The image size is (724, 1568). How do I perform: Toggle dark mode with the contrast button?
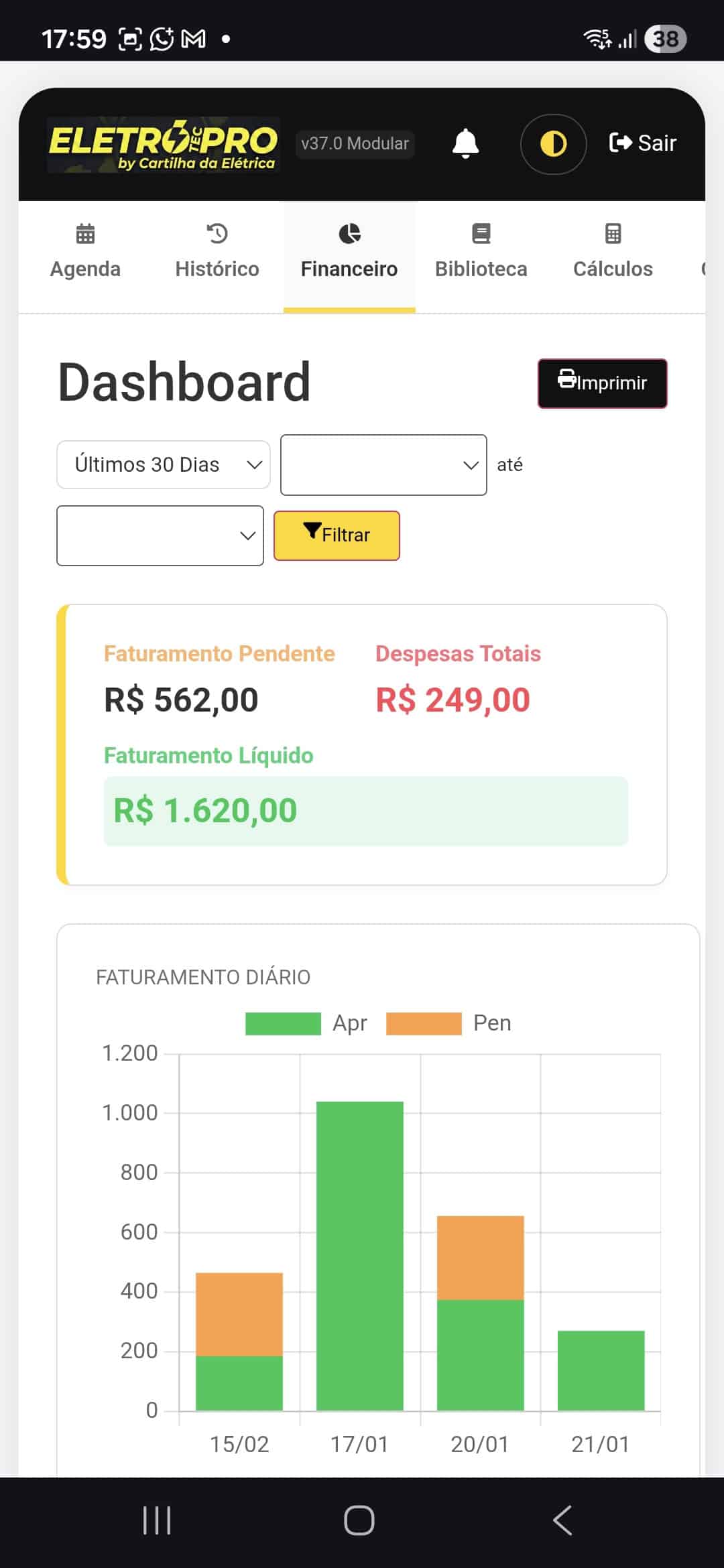point(552,143)
